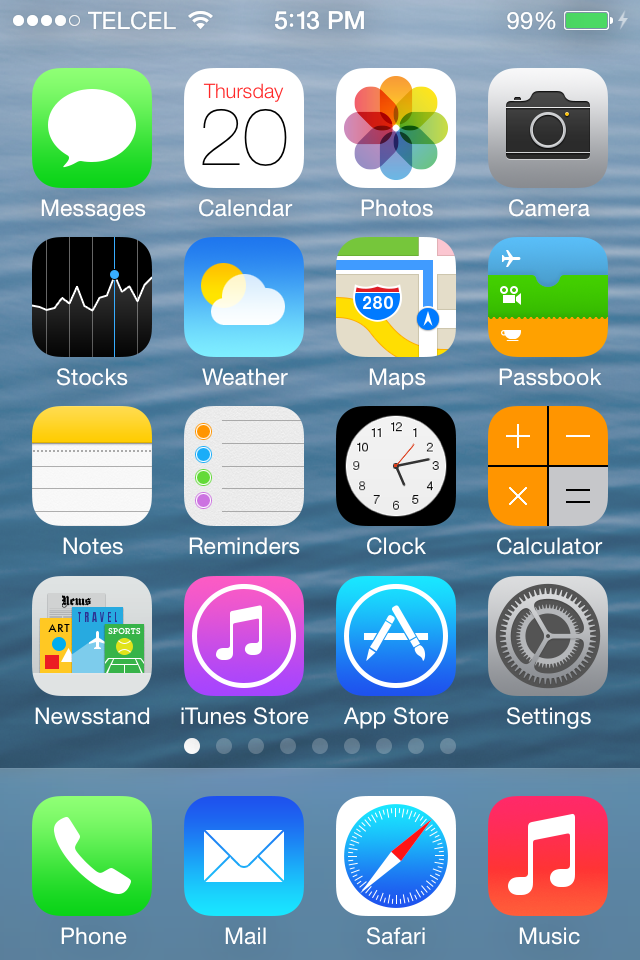Screen dimensions: 640x960
Task: Open the Newsstand folder
Action: click(92, 636)
